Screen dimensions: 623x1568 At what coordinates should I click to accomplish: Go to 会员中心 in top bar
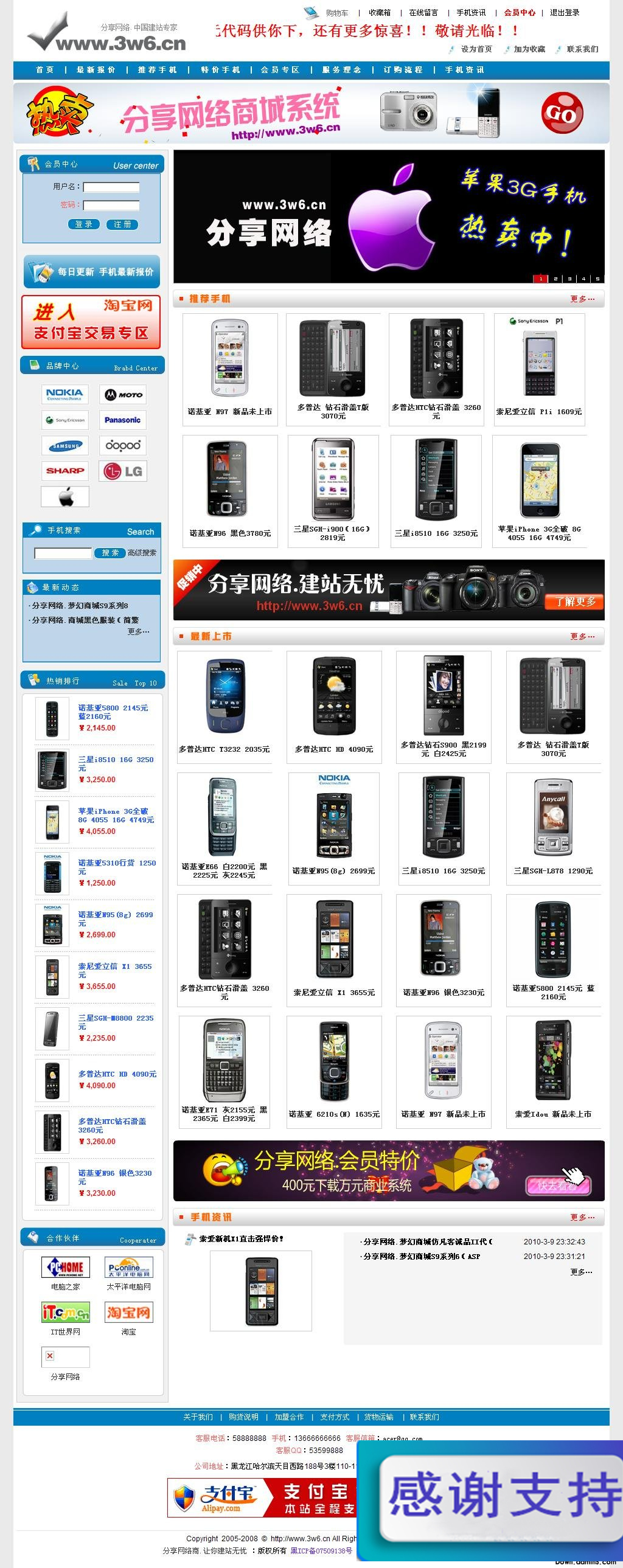click(x=520, y=13)
